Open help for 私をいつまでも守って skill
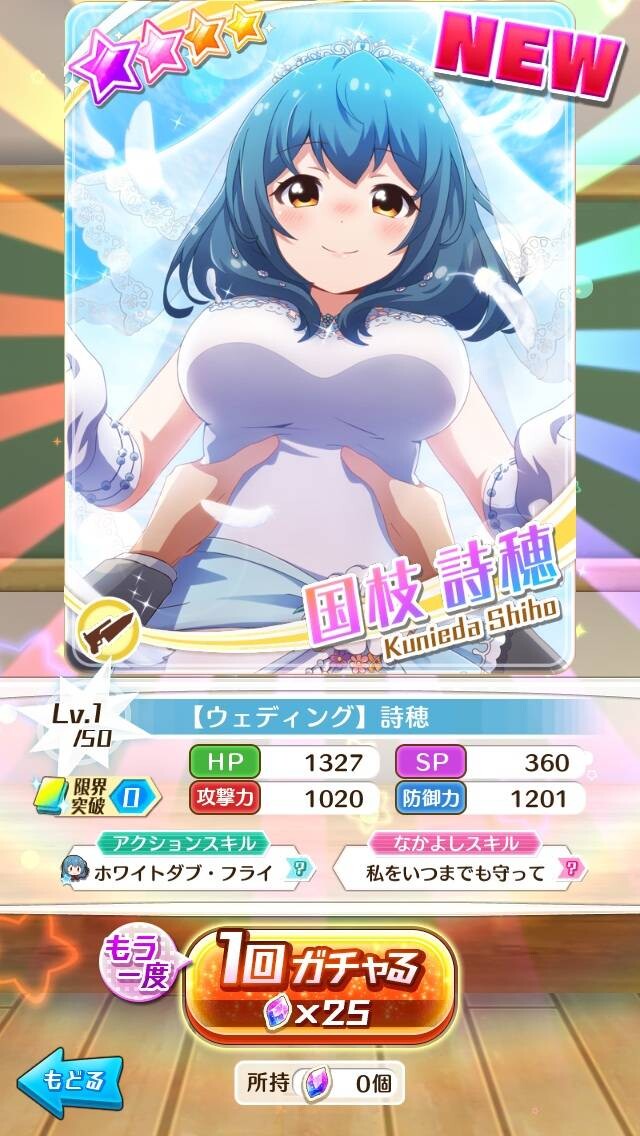Viewport: 640px width, 1136px height. click(x=572, y=871)
